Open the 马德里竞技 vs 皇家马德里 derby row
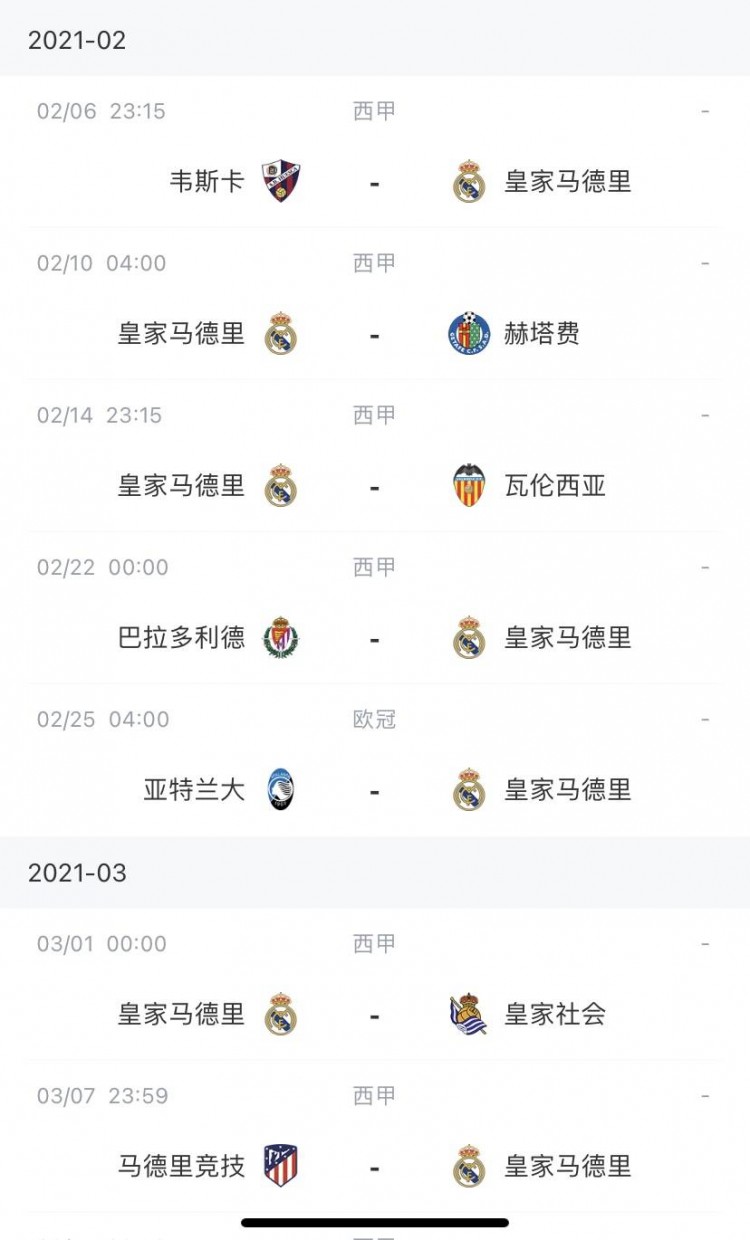 (x=375, y=1137)
